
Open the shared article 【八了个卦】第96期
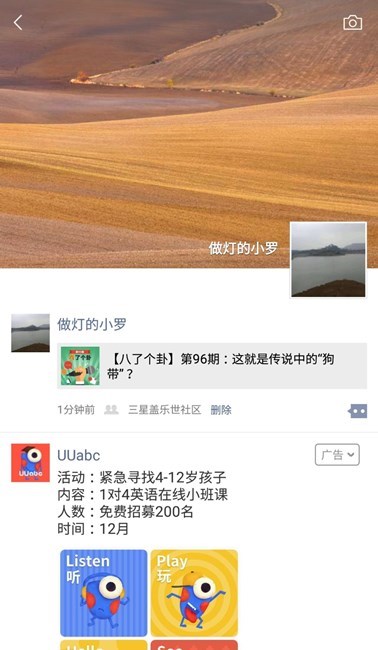pos(212,366)
